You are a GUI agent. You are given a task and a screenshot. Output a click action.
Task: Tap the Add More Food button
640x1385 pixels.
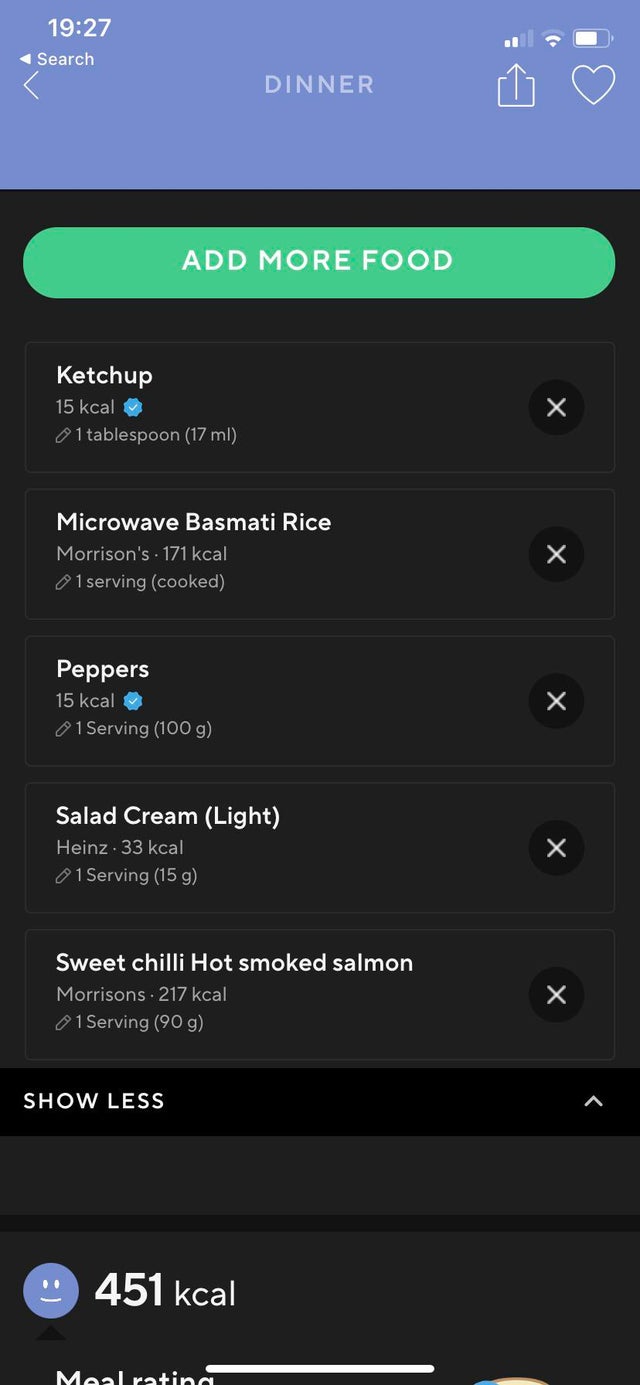pos(319,262)
